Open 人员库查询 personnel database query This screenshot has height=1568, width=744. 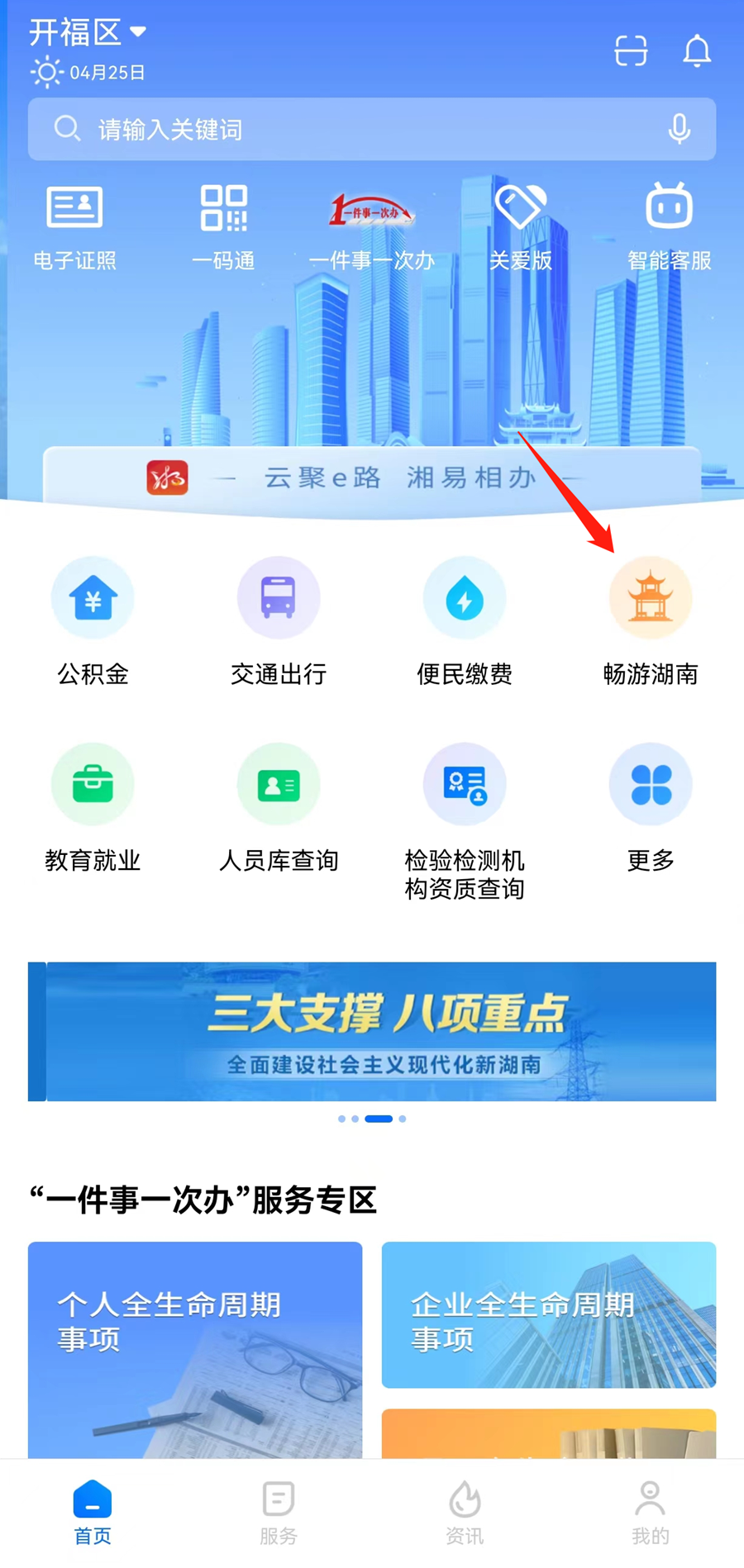278,805
